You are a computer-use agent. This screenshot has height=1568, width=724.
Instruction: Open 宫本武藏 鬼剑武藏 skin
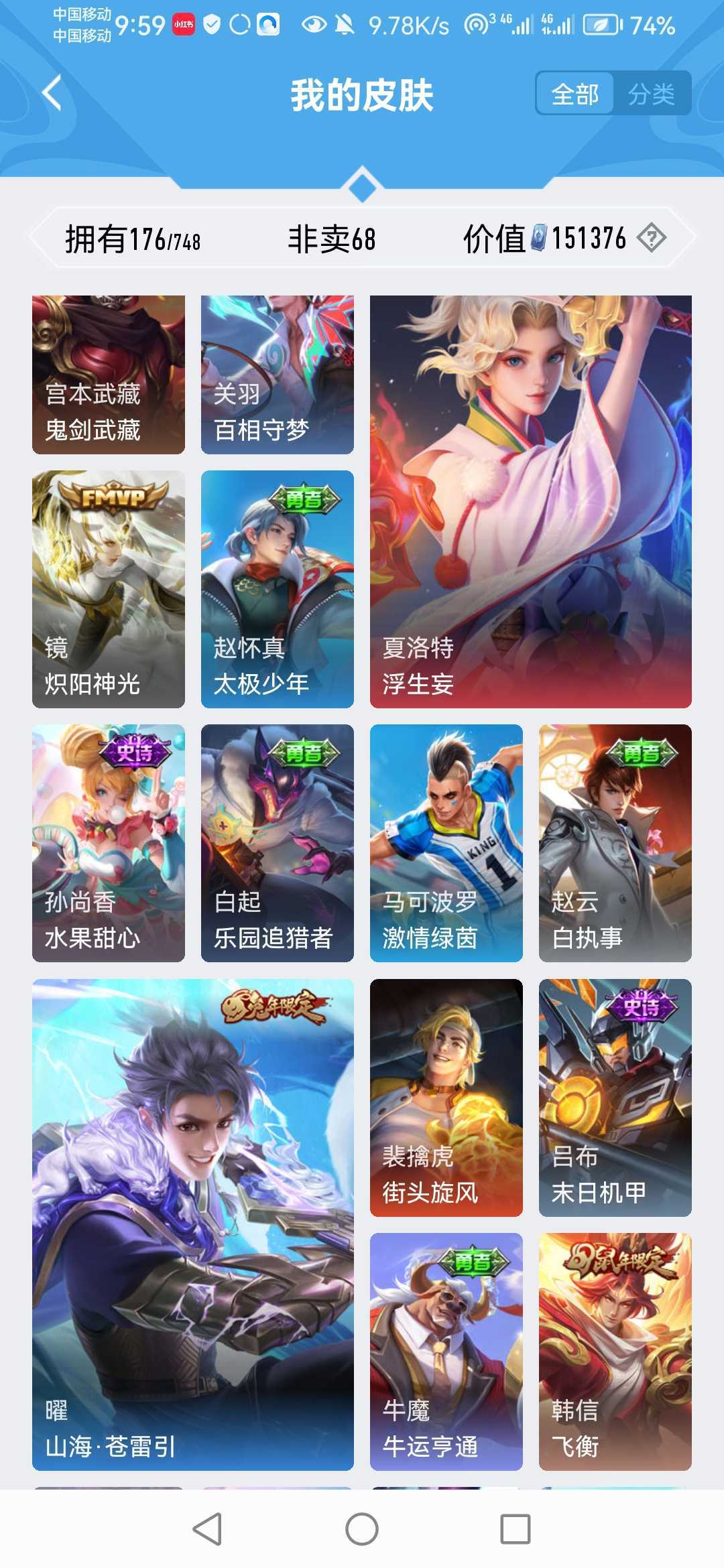pyautogui.click(x=109, y=375)
